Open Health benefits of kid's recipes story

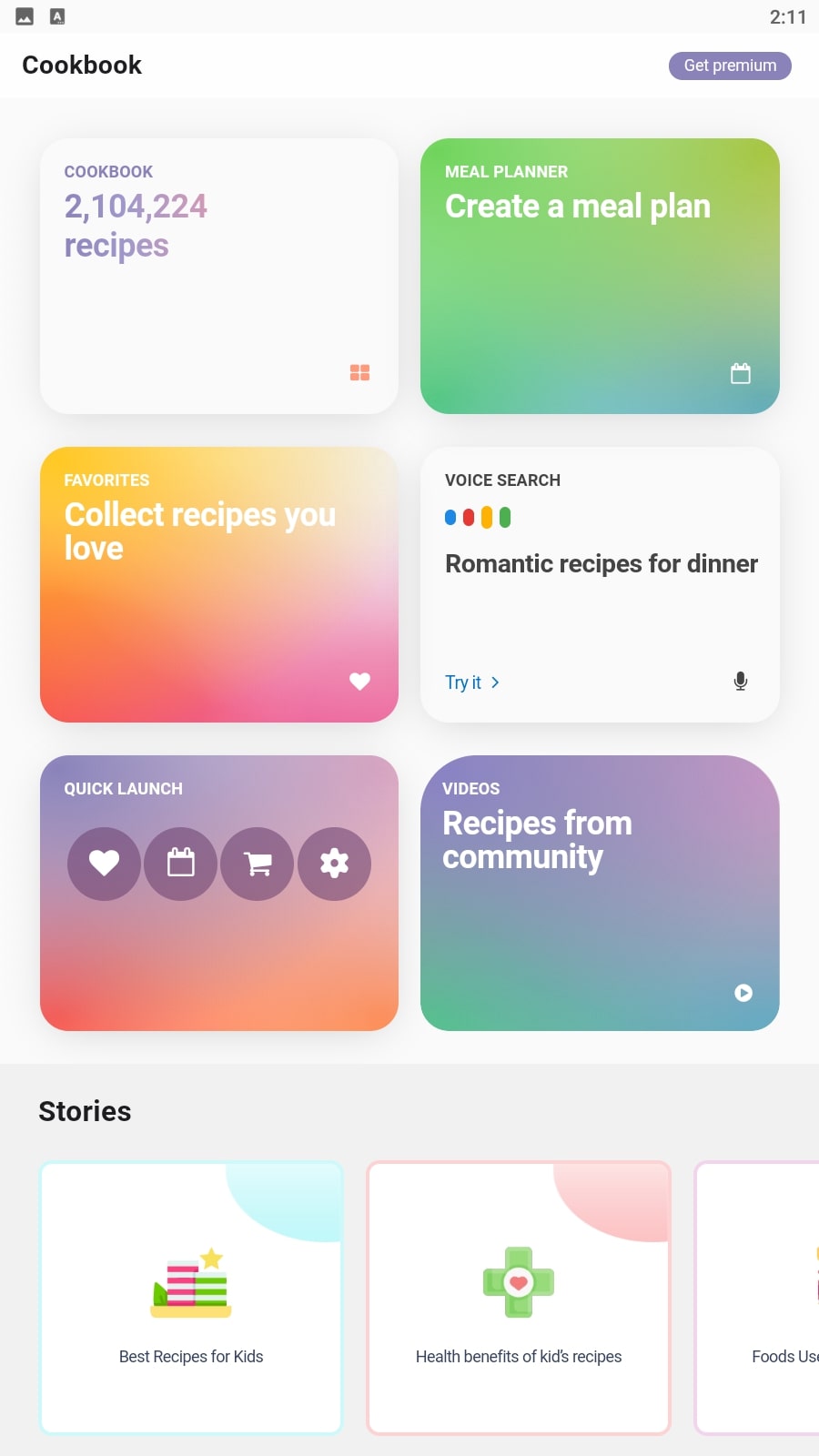pos(519,1298)
